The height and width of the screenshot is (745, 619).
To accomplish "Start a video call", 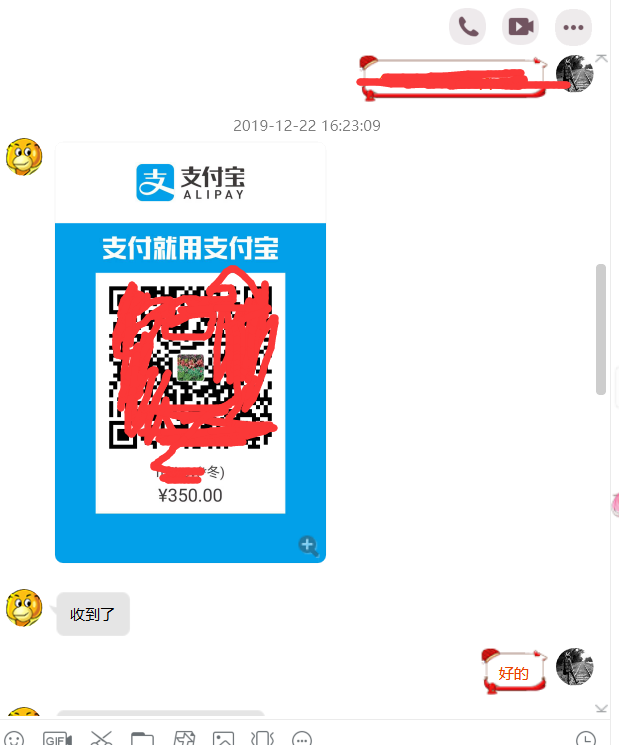I will click(520, 27).
